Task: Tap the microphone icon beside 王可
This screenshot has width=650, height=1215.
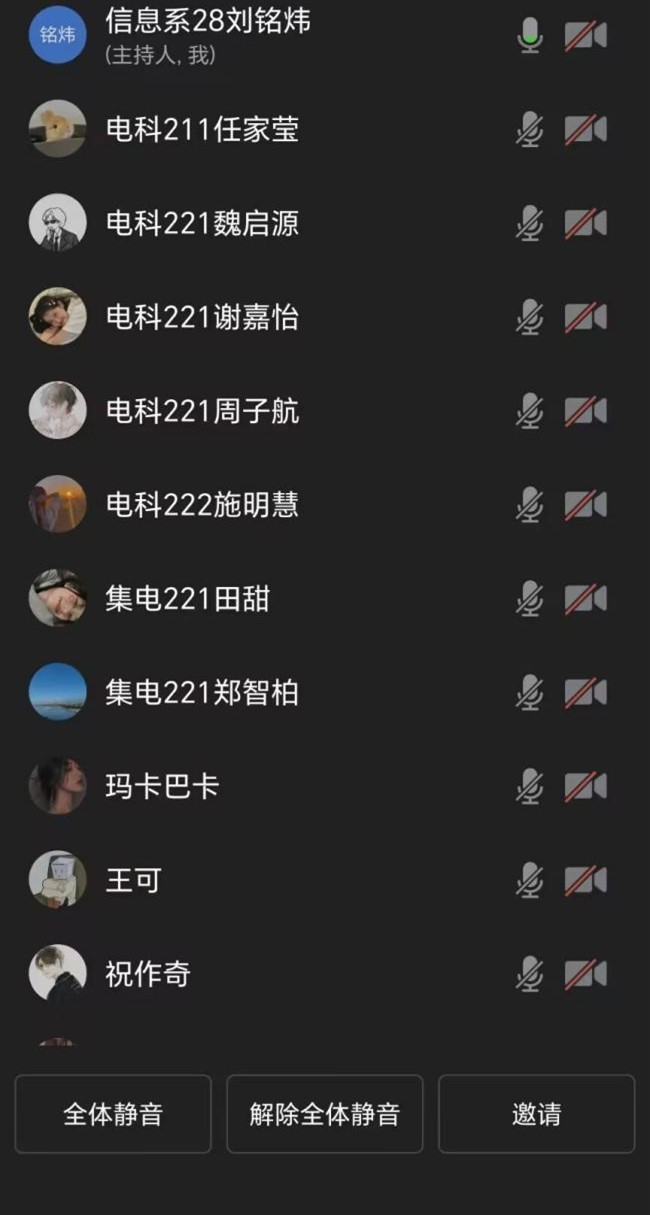Action: [530, 881]
